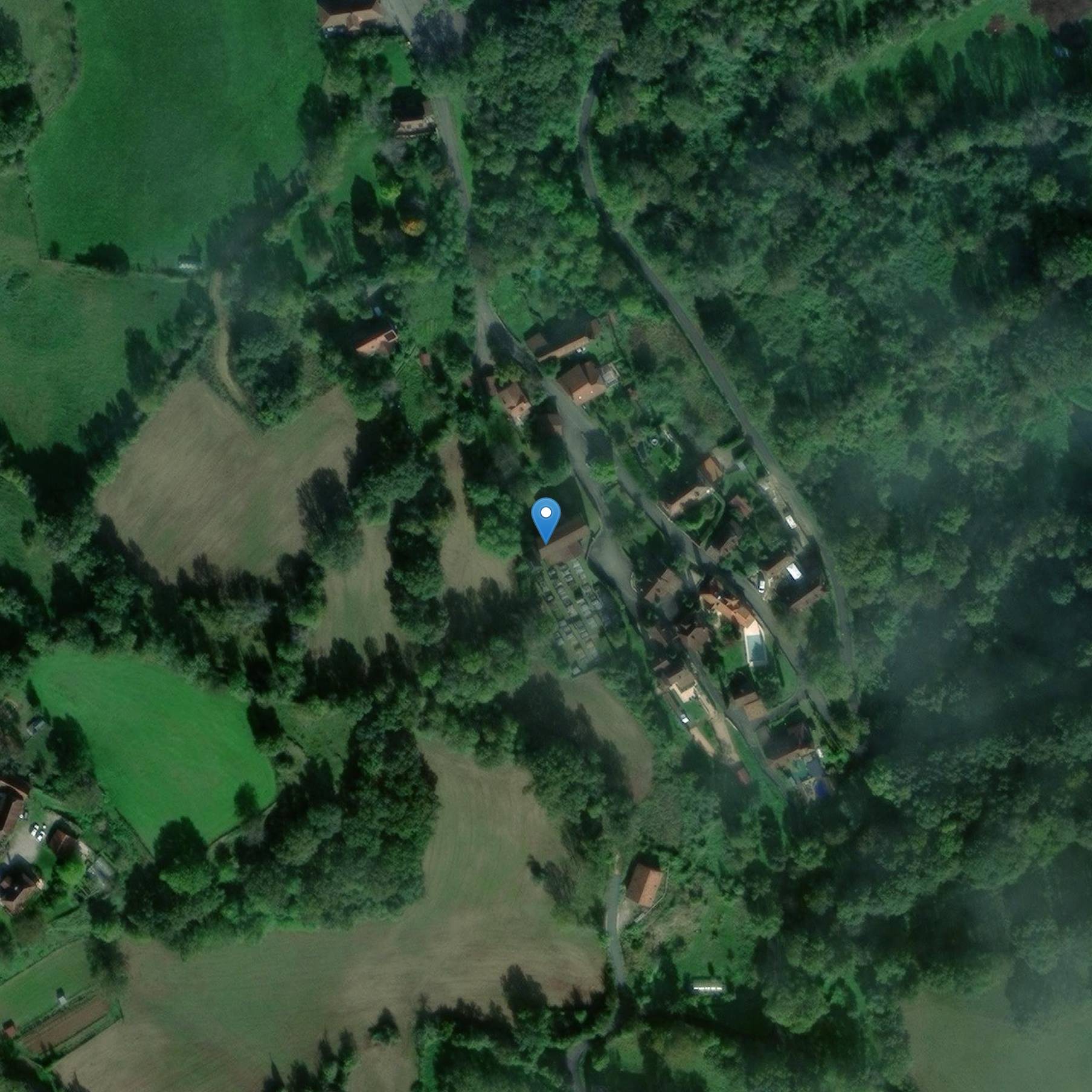The width and height of the screenshot is (1092, 1092).
Task: Tap the blue location pin marker
Action: [546, 518]
